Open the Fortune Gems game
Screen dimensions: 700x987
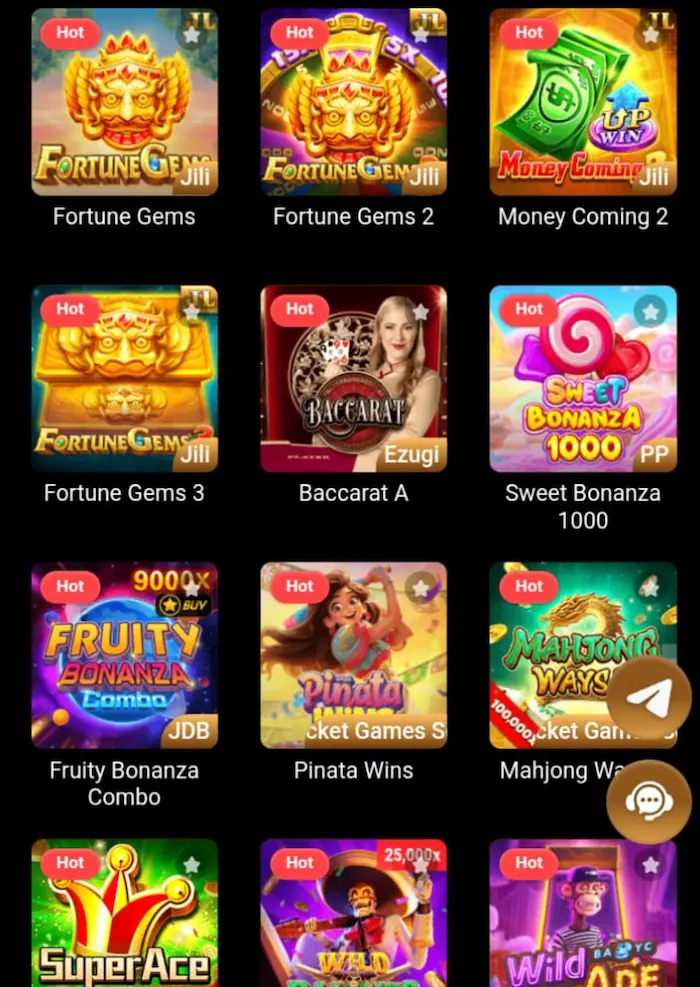[124, 110]
